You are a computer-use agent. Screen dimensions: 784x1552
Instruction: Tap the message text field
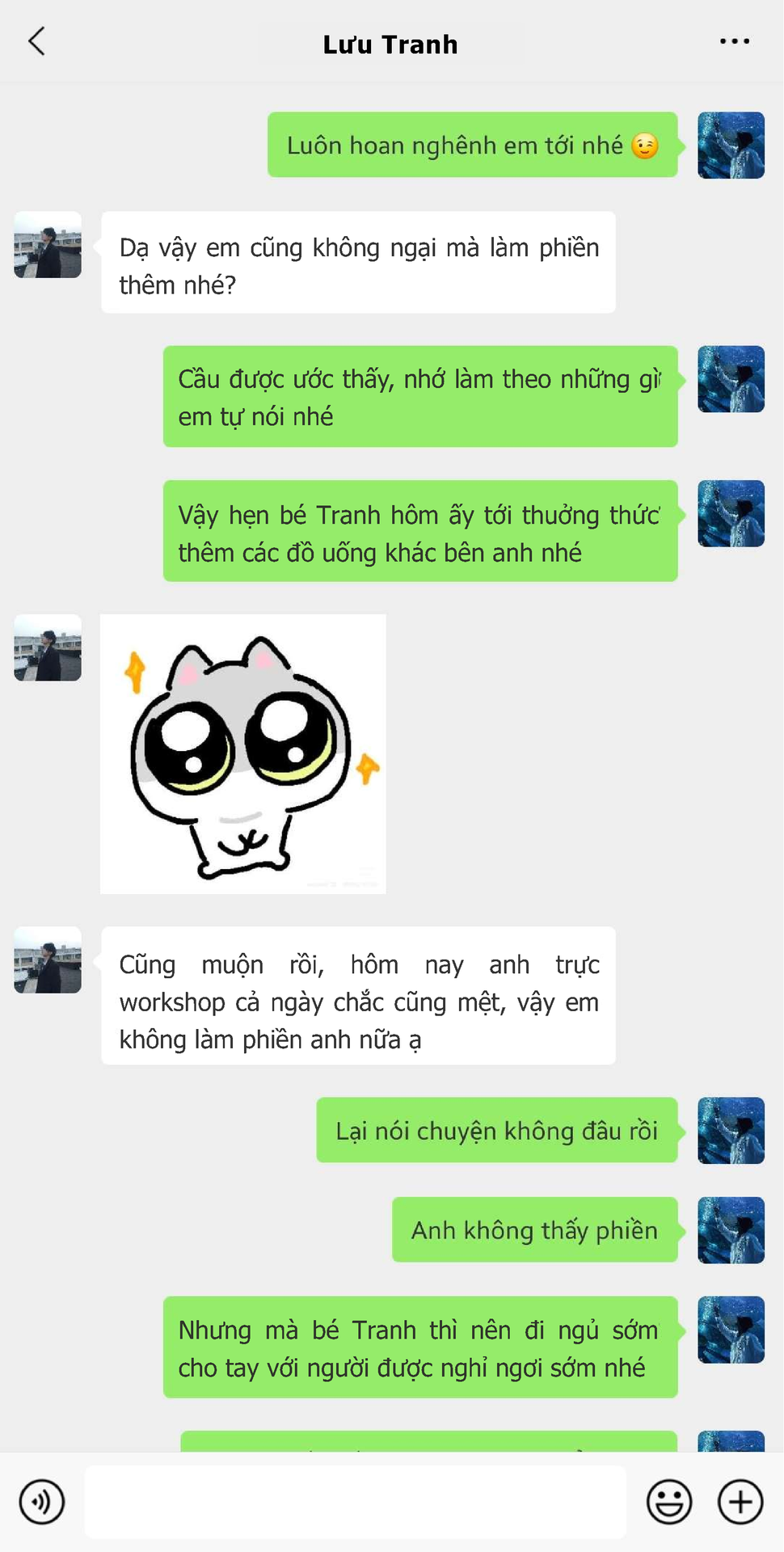point(356,1502)
